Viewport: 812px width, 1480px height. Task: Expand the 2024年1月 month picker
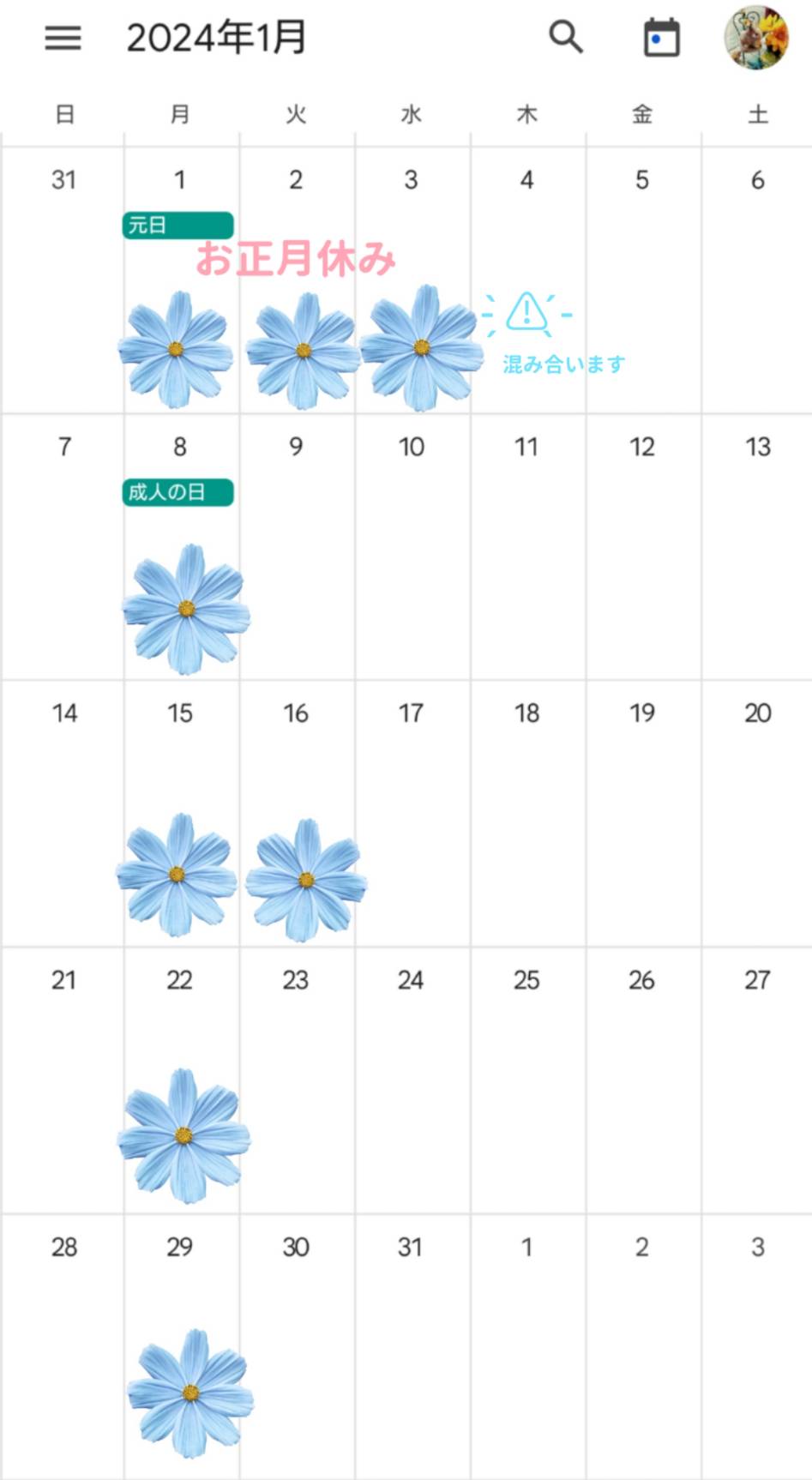(216, 38)
